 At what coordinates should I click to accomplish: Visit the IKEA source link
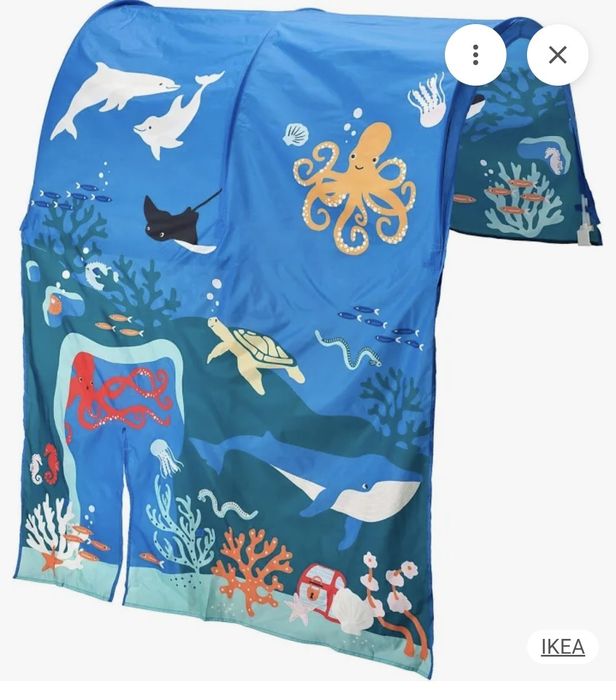pyautogui.click(x=563, y=647)
